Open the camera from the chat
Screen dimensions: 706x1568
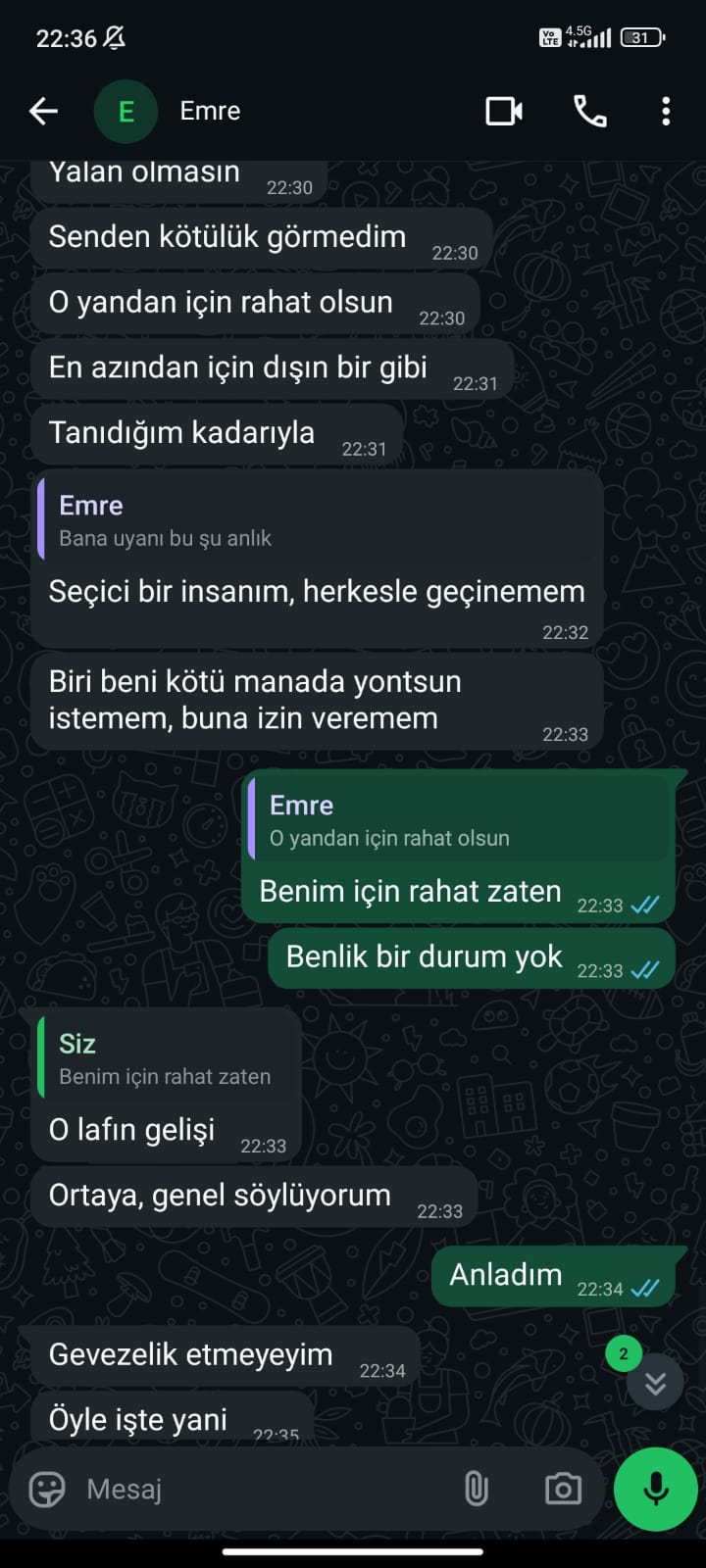563,1490
